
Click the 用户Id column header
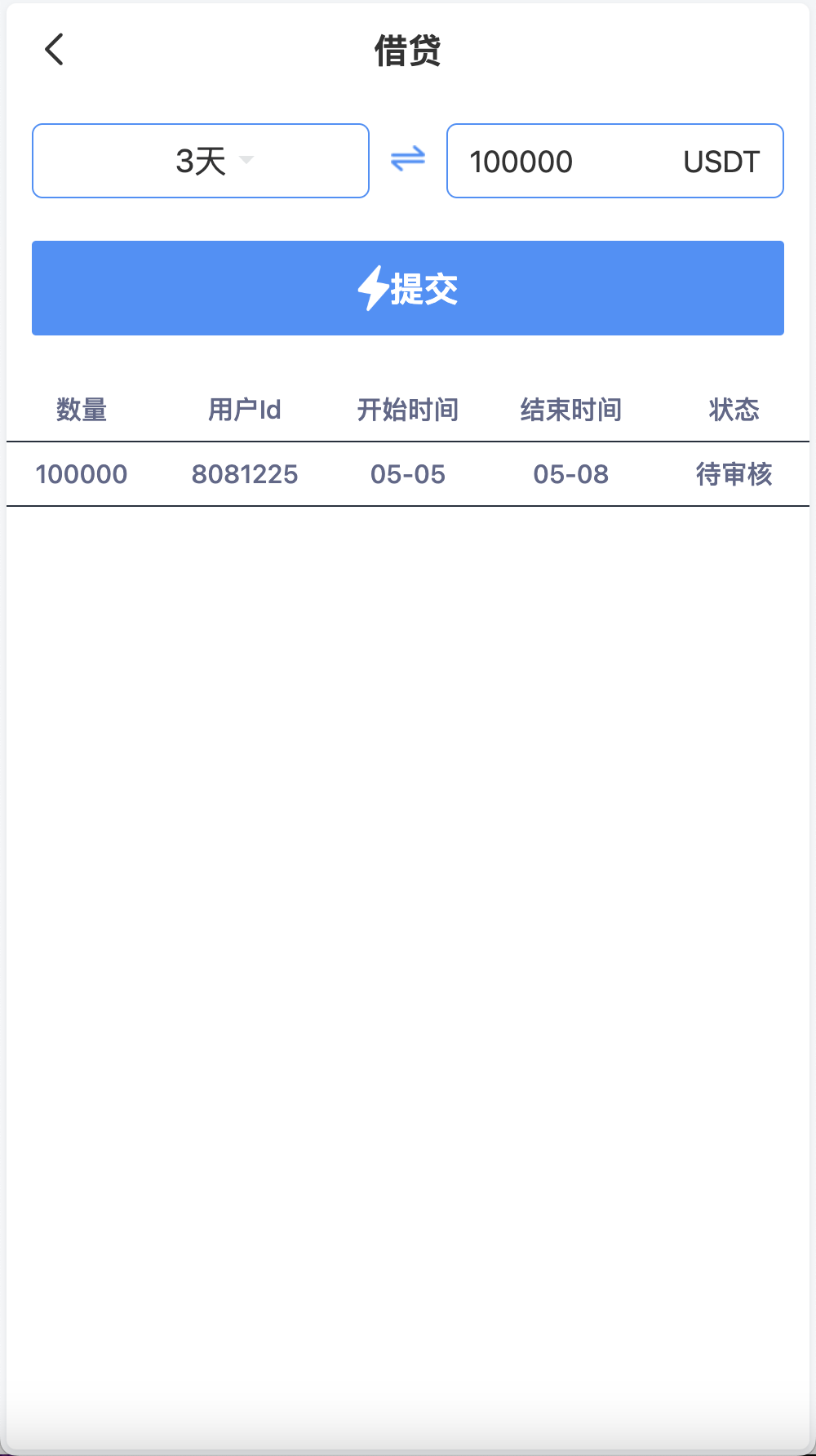[245, 411]
